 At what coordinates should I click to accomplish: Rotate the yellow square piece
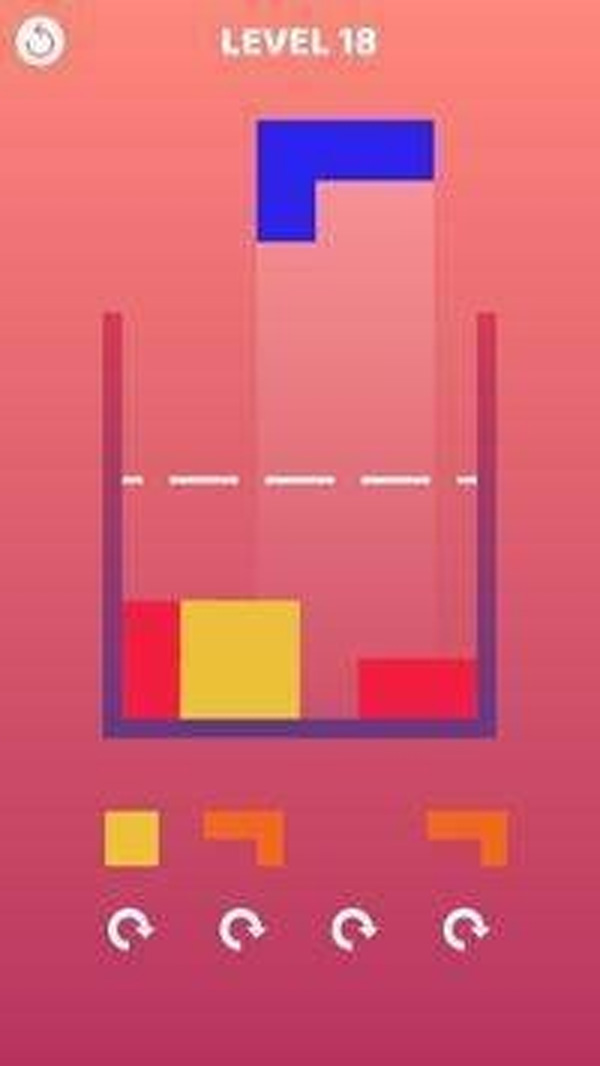(130, 930)
